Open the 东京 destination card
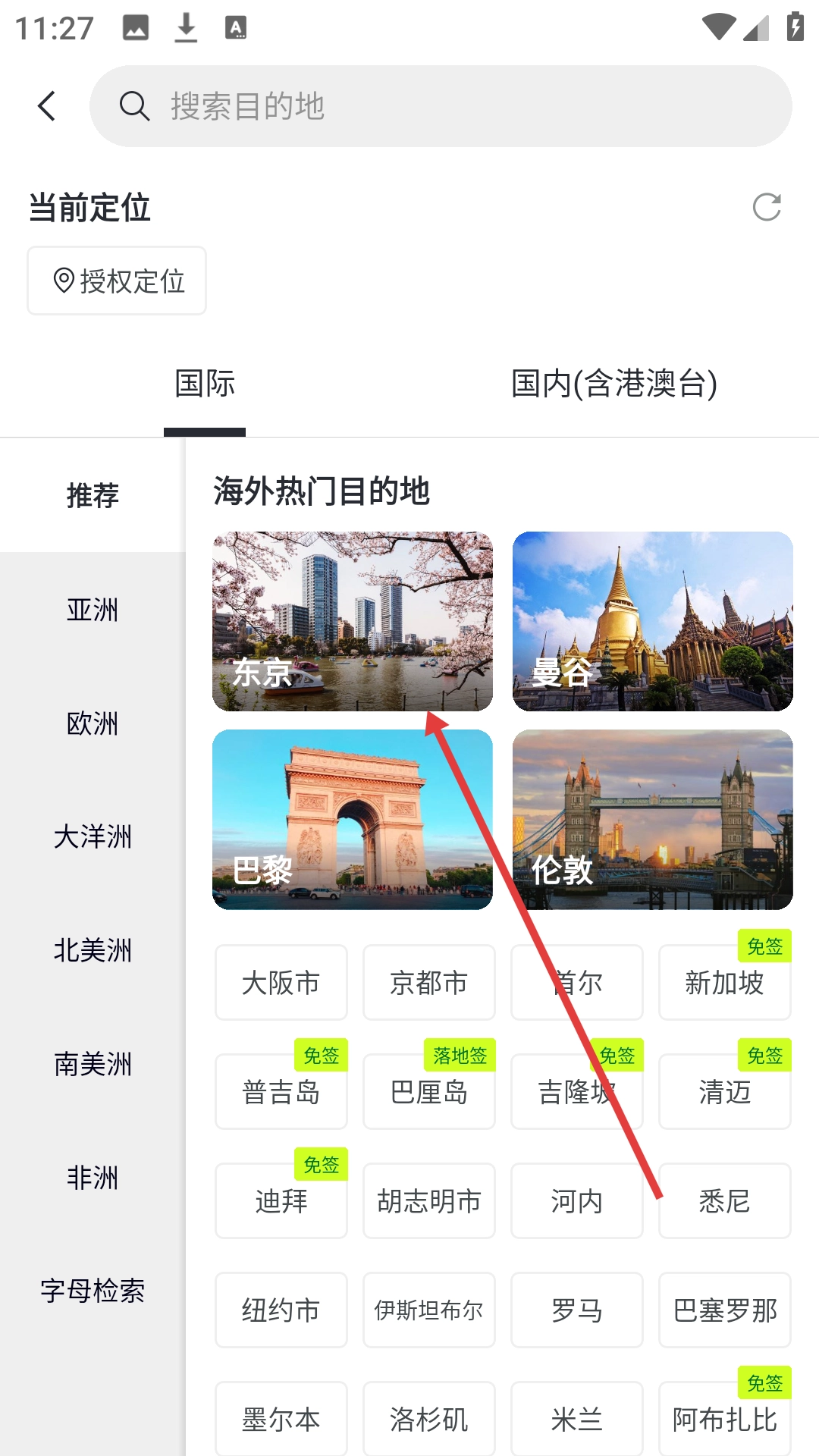 [353, 621]
